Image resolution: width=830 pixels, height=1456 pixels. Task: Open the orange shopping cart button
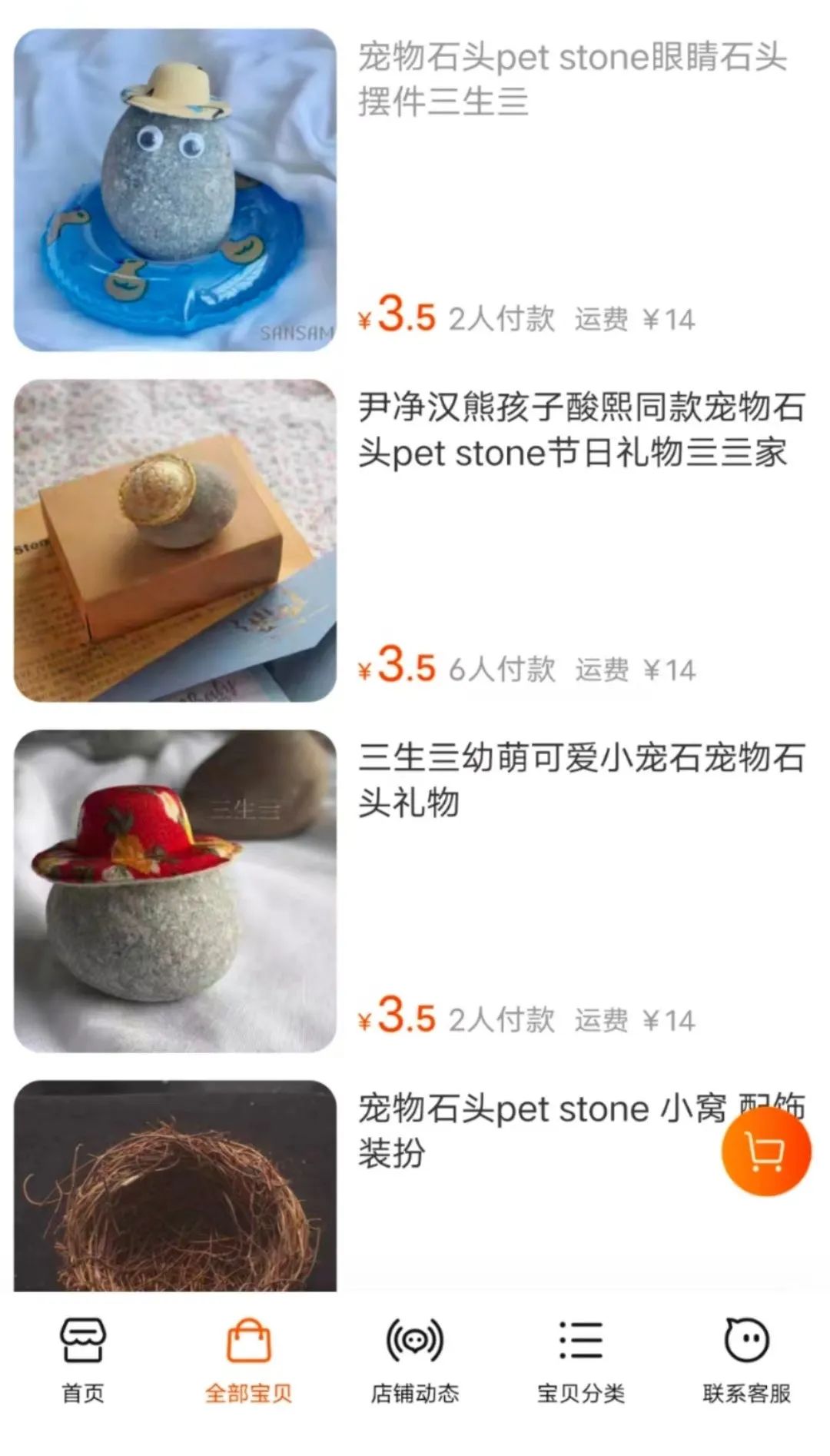(x=765, y=1152)
